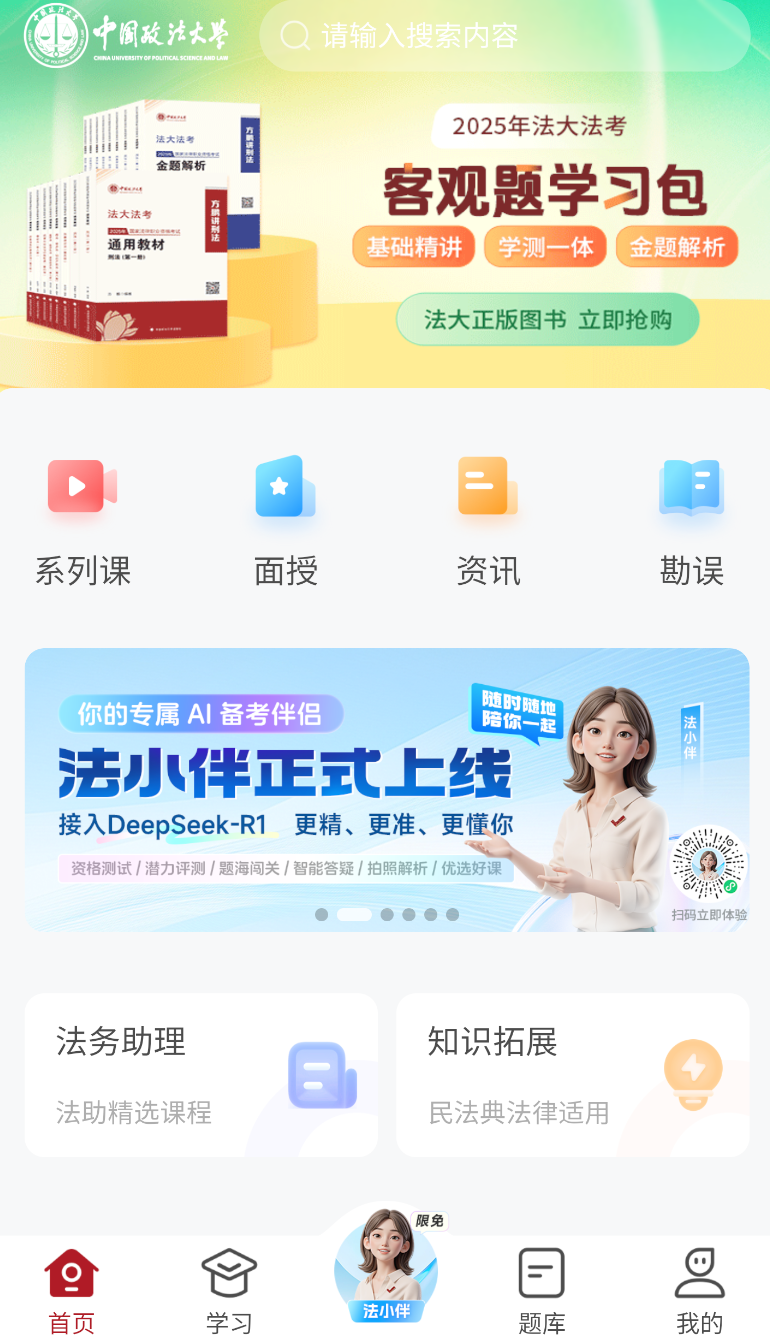770x1339 pixels.
Task: Tap 法大正版图书 立即抢购 button
Action: [x=547, y=320]
